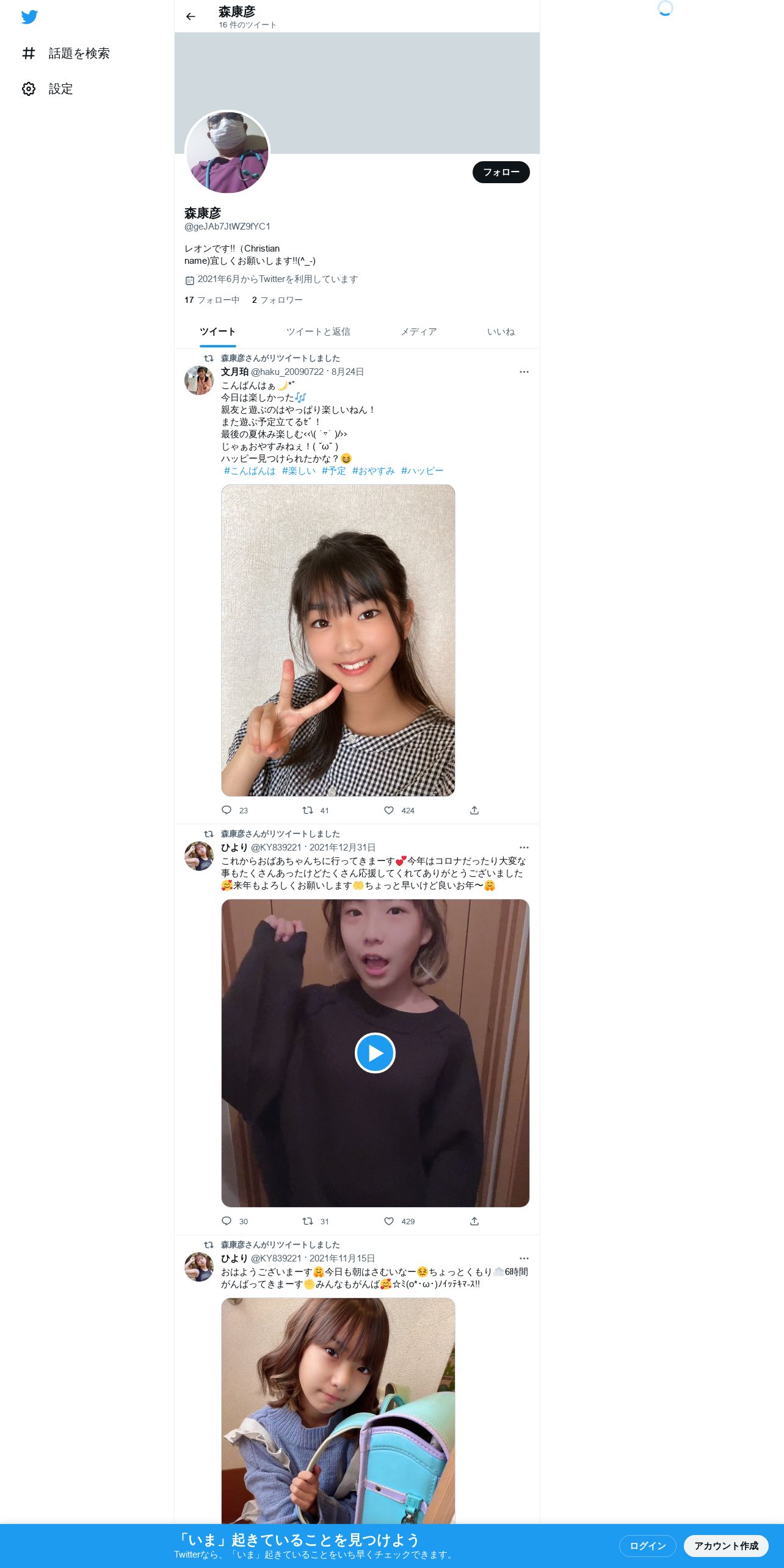Like 文月珀's tweet with 424 likes
This screenshot has width=784, height=1568.
(399, 810)
